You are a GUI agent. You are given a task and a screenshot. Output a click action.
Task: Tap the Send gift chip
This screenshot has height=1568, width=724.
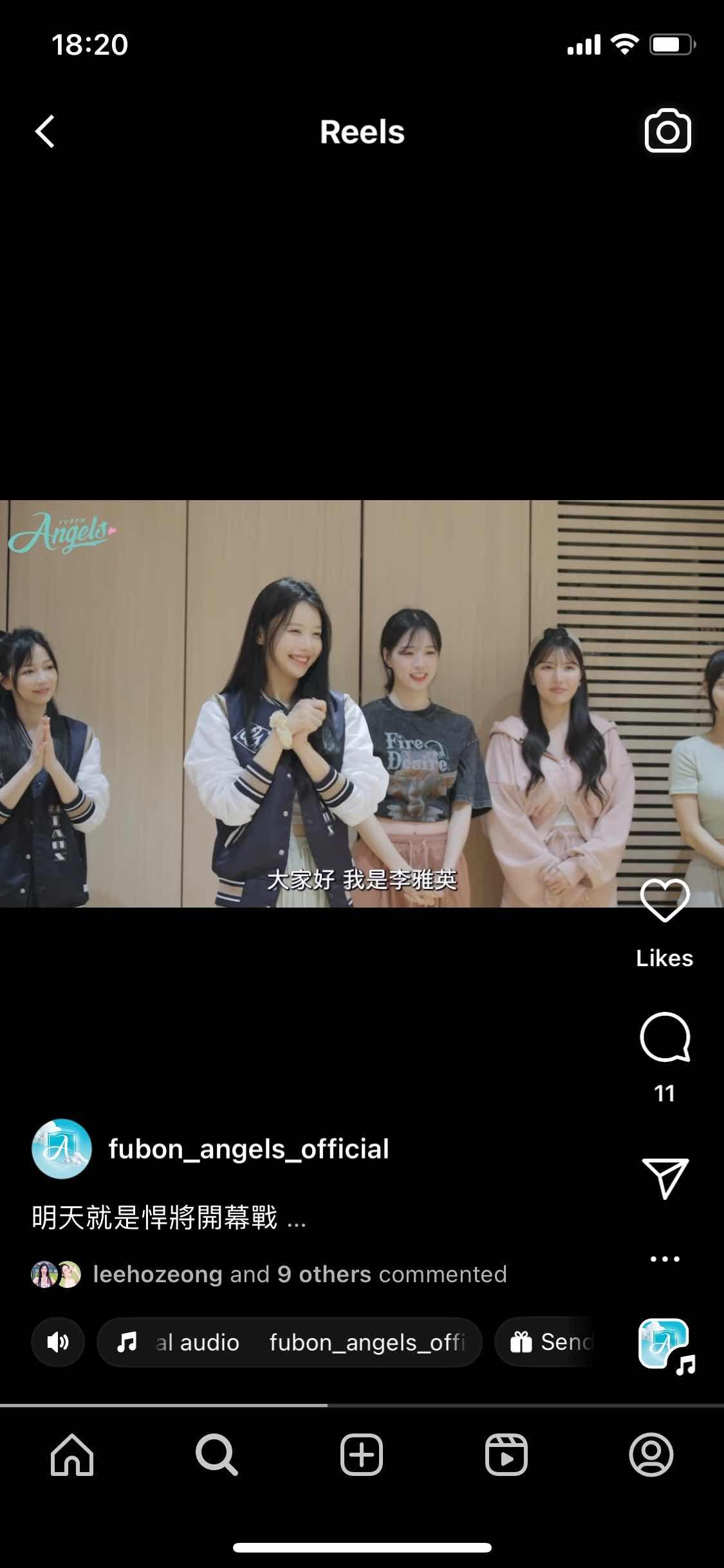551,1342
